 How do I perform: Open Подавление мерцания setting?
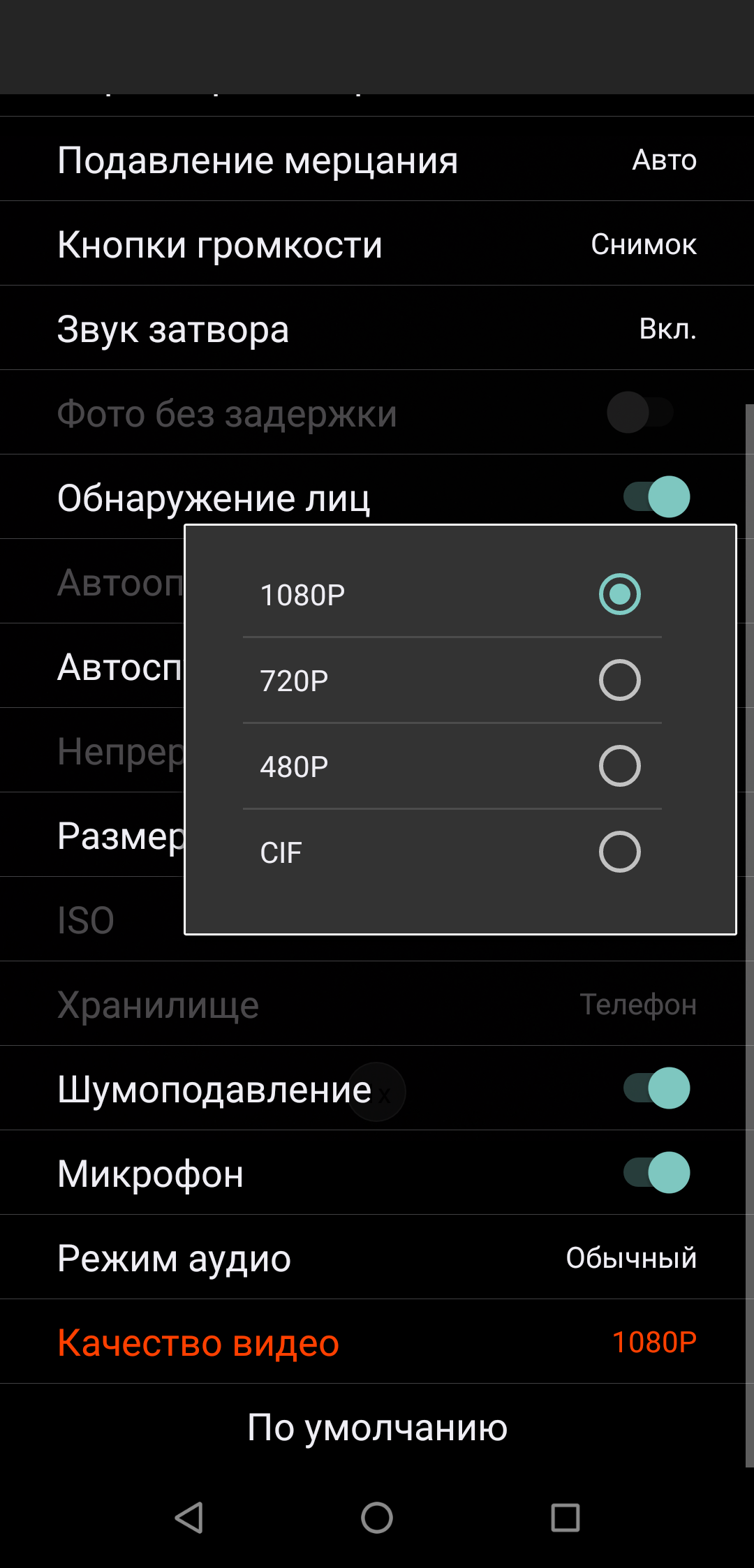click(x=377, y=160)
